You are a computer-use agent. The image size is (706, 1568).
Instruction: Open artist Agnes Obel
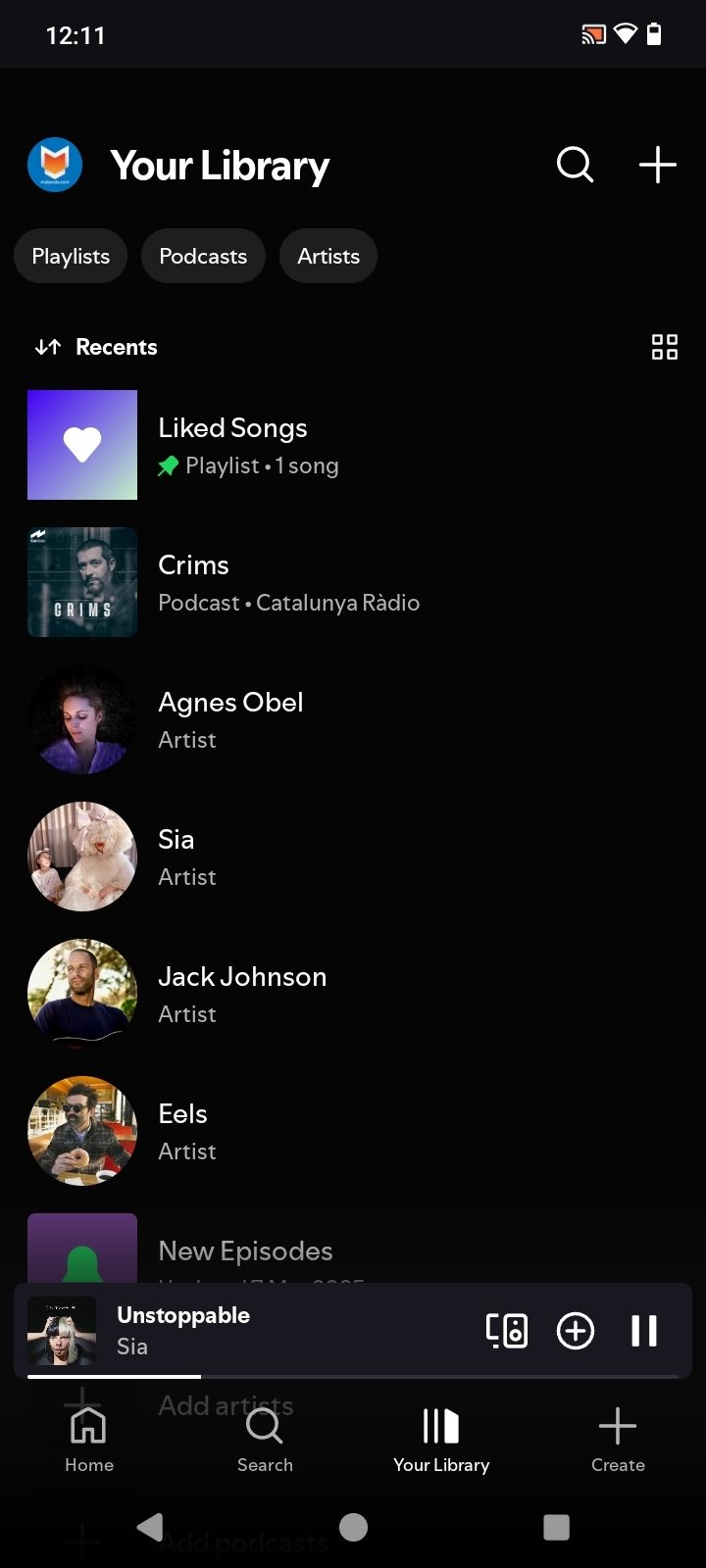pyautogui.click(x=230, y=719)
